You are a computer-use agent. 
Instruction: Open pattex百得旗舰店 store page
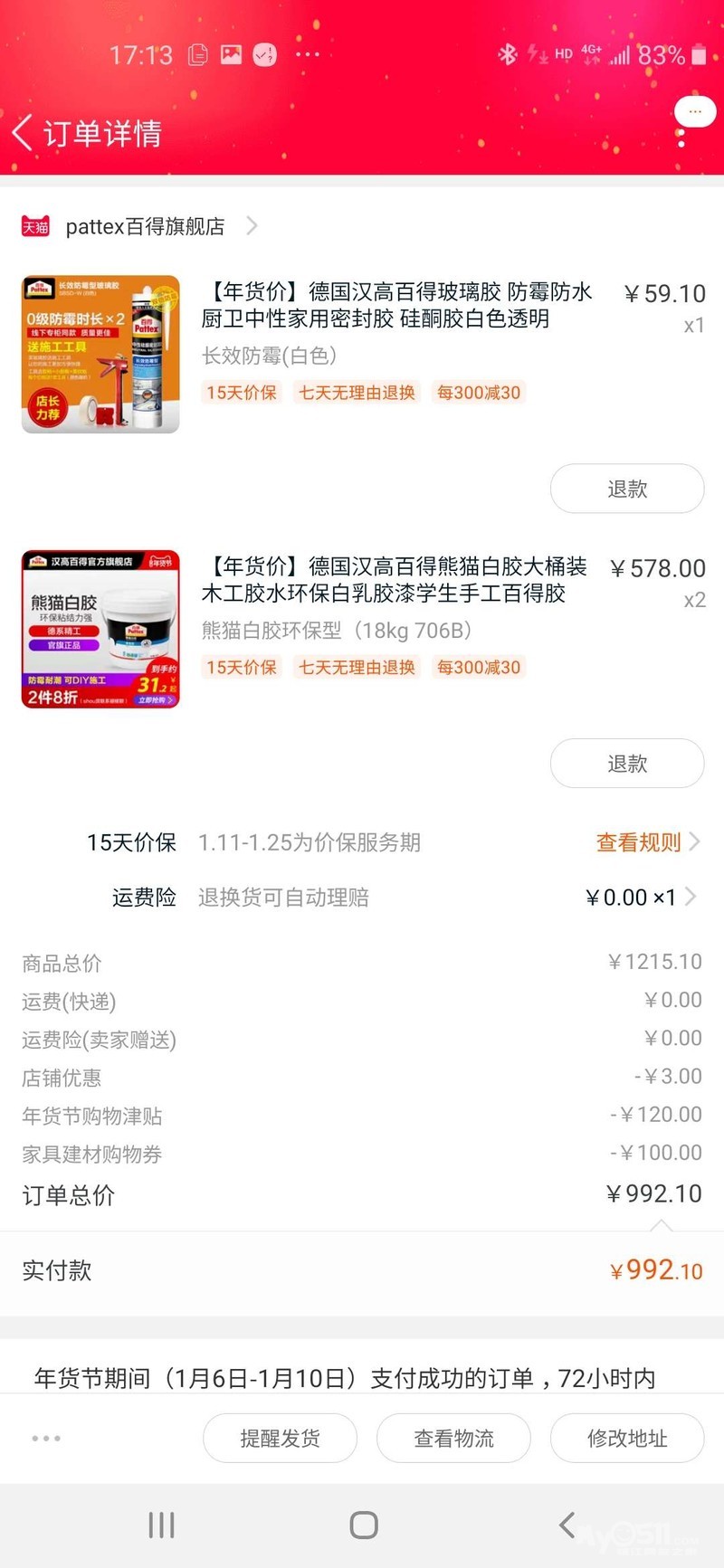pyautogui.click(x=145, y=226)
